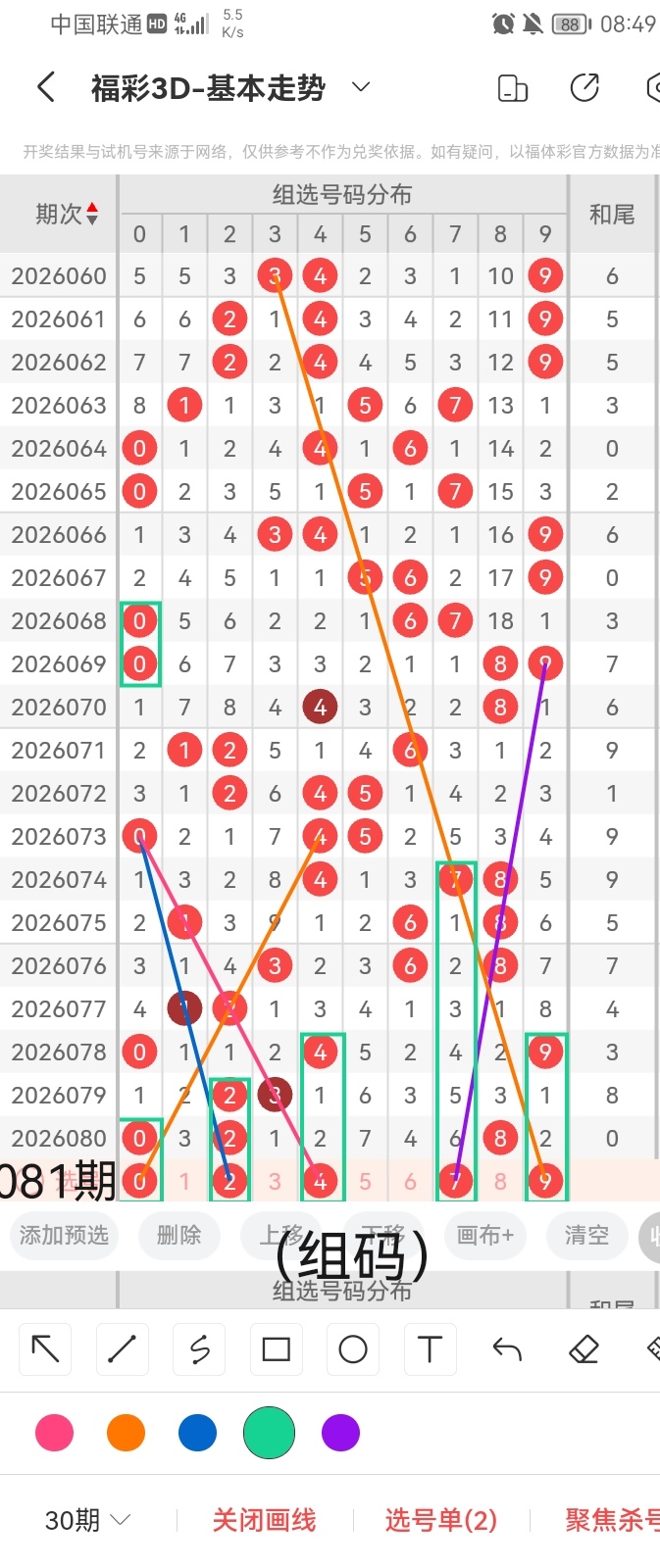660x1568 pixels.
Task: Select the rectangle shape tool
Action: click(277, 1349)
